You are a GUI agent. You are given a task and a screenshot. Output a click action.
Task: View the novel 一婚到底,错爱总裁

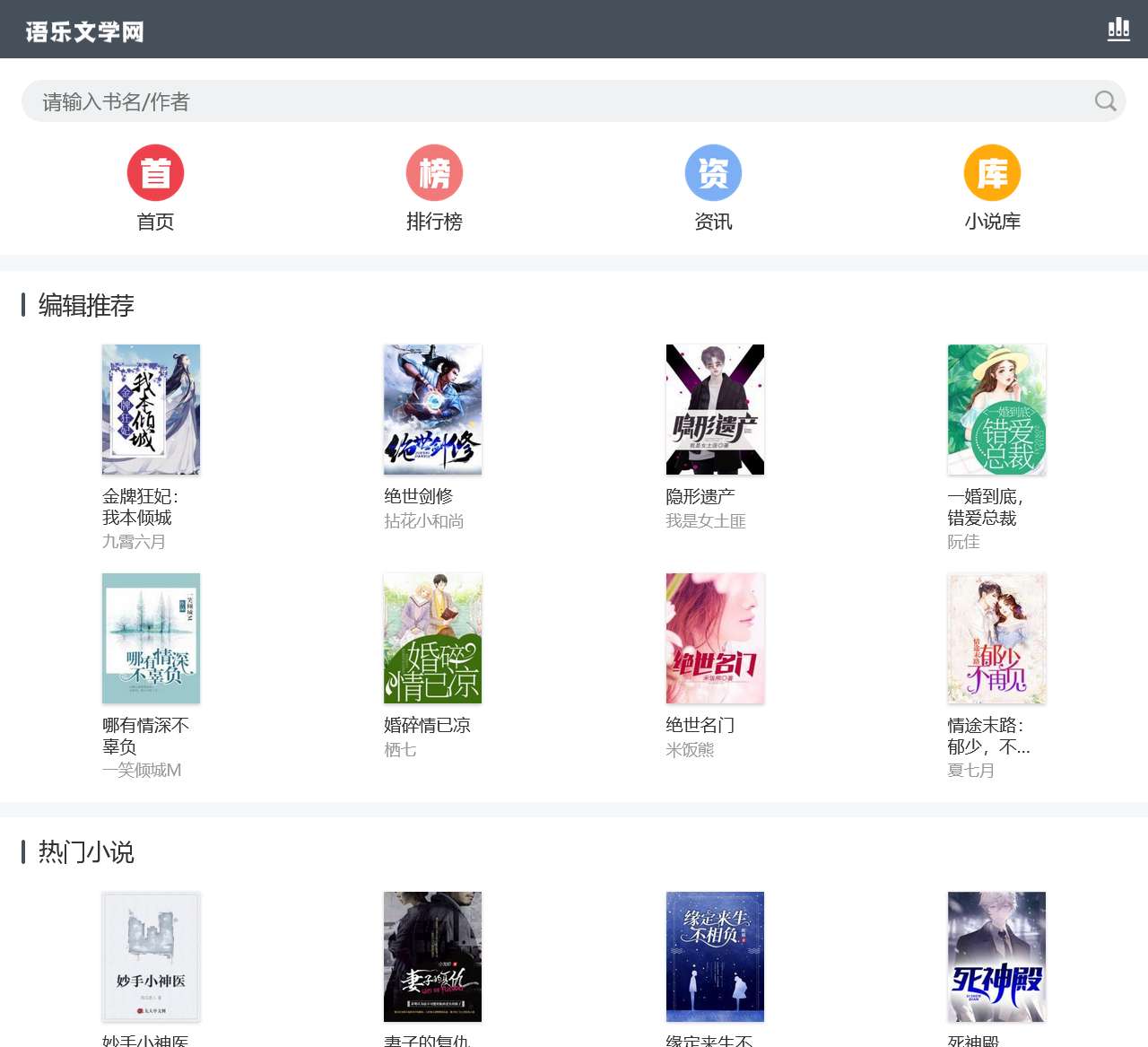(996, 410)
